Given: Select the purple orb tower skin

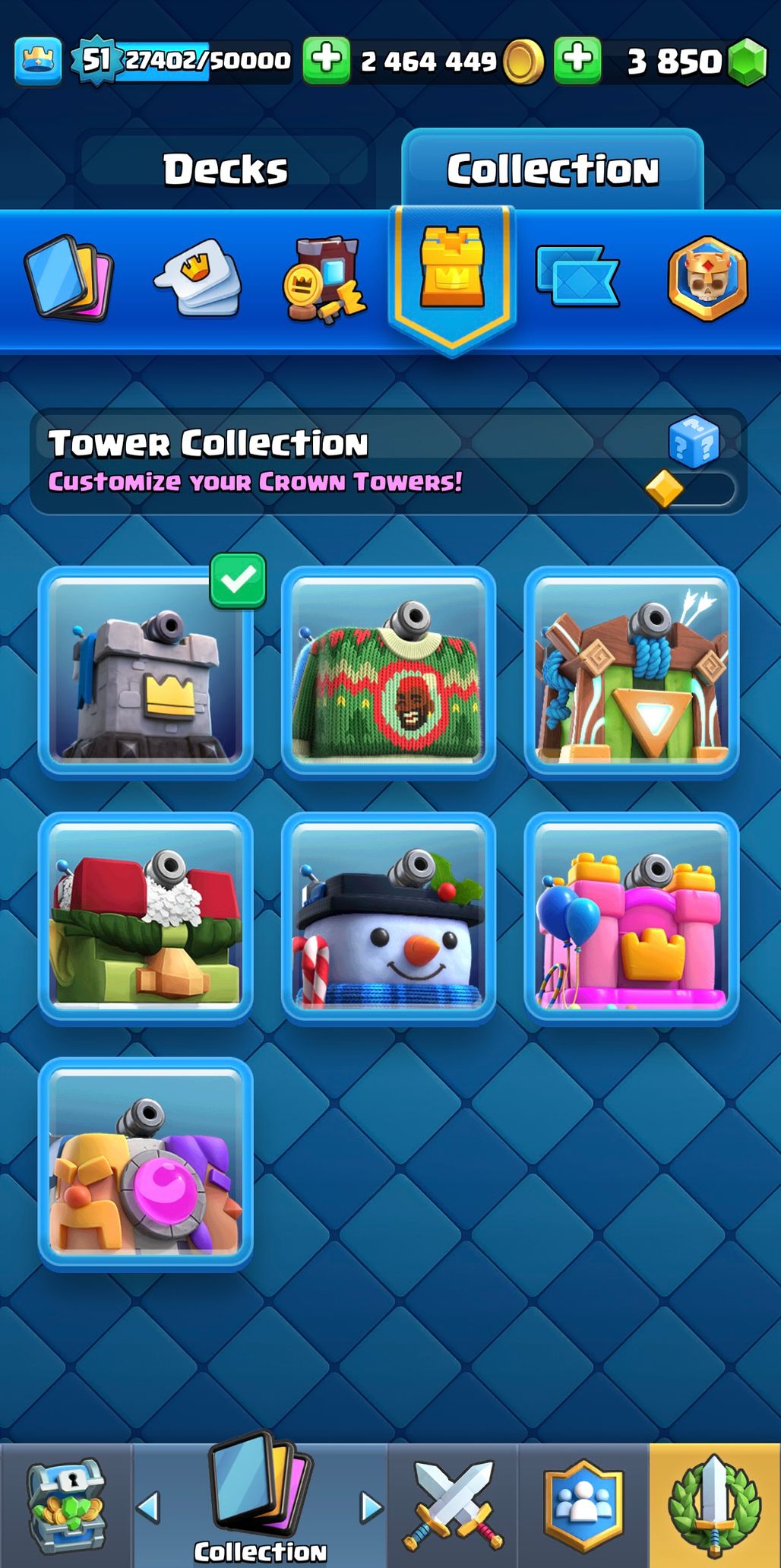Looking at the screenshot, I should click(x=146, y=1163).
